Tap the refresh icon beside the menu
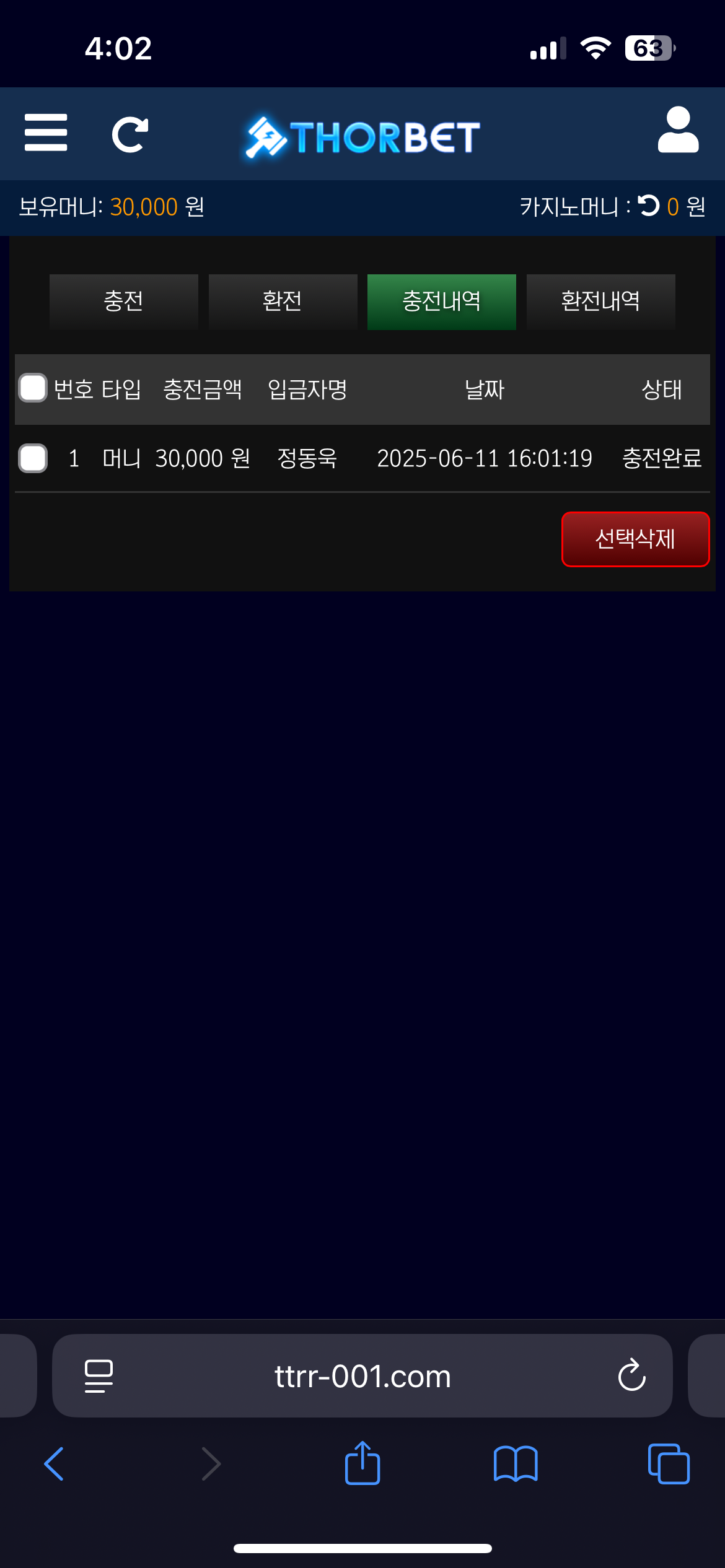This screenshot has width=725, height=1568. tap(130, 134)
